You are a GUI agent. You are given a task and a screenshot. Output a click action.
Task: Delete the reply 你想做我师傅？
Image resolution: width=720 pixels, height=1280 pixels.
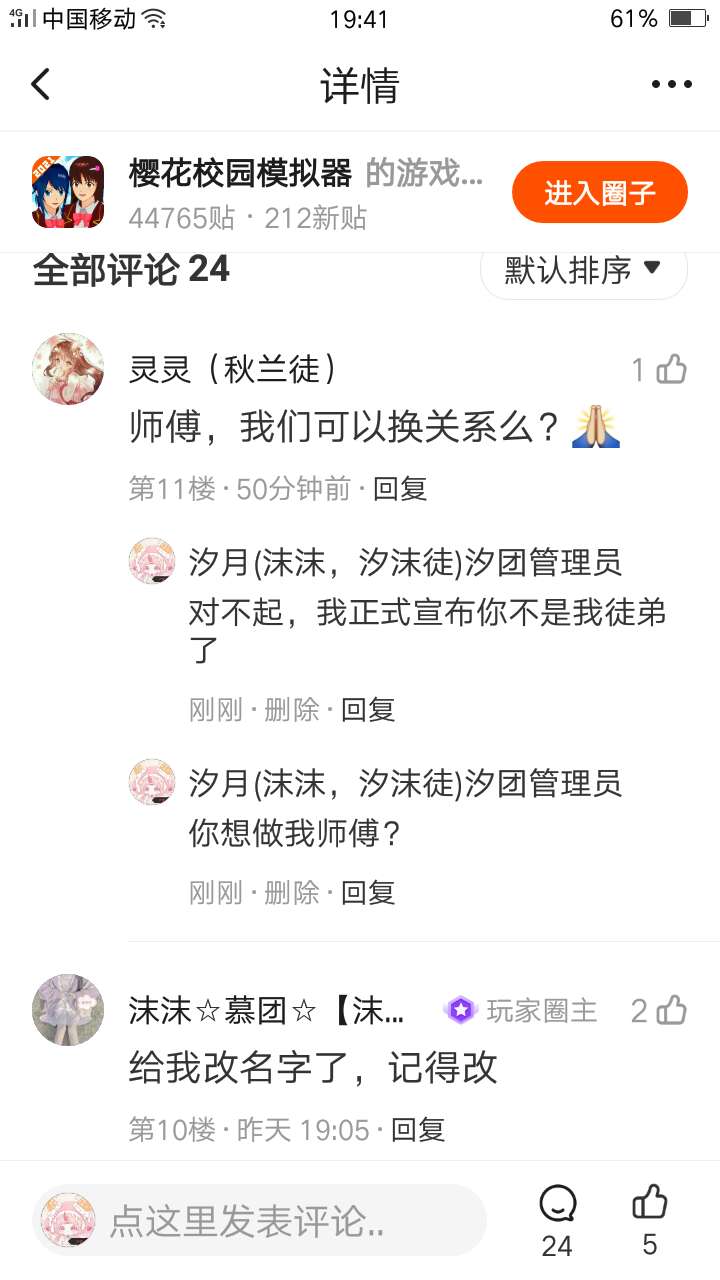point(291,892)
